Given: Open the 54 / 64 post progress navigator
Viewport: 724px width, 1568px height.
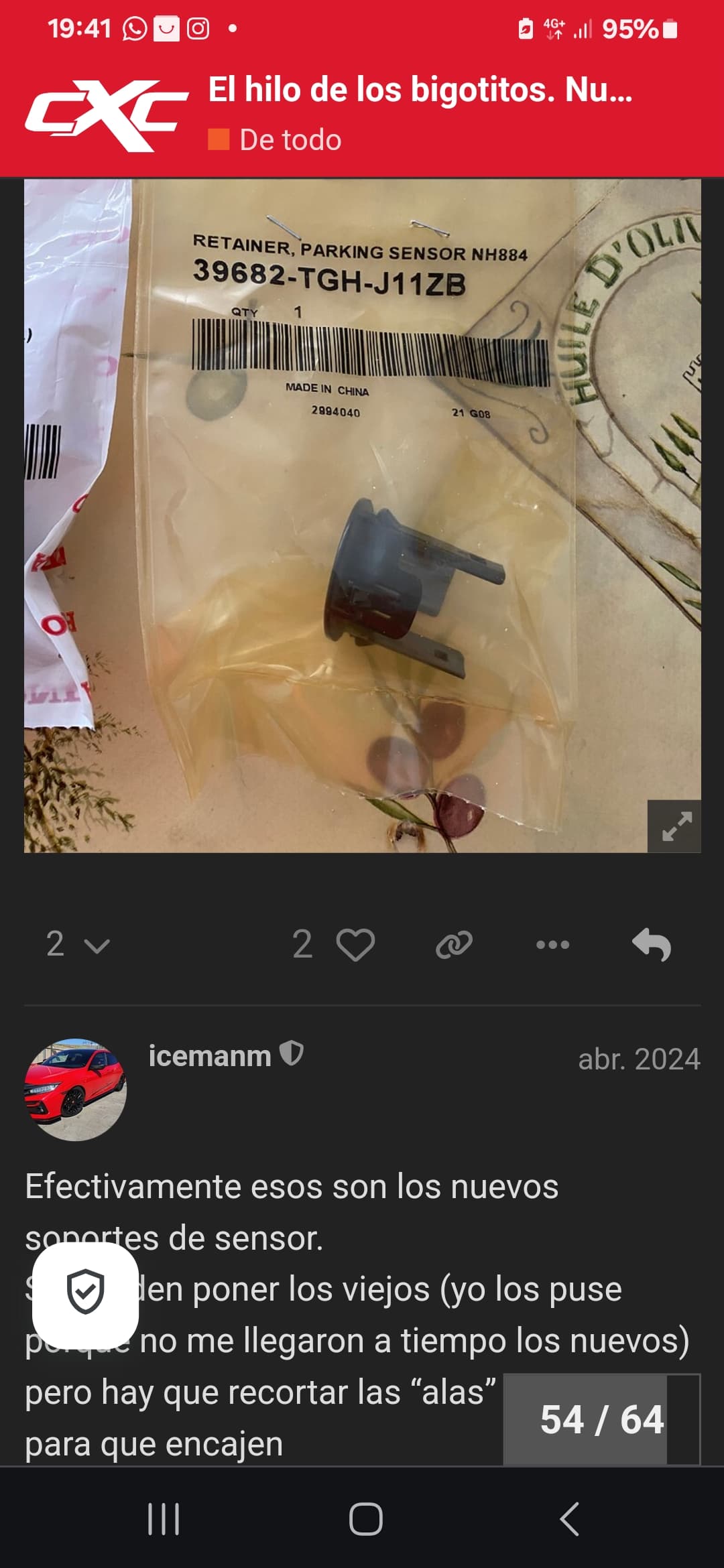Looking at the screenshot, I should (x=601, y=1419).
